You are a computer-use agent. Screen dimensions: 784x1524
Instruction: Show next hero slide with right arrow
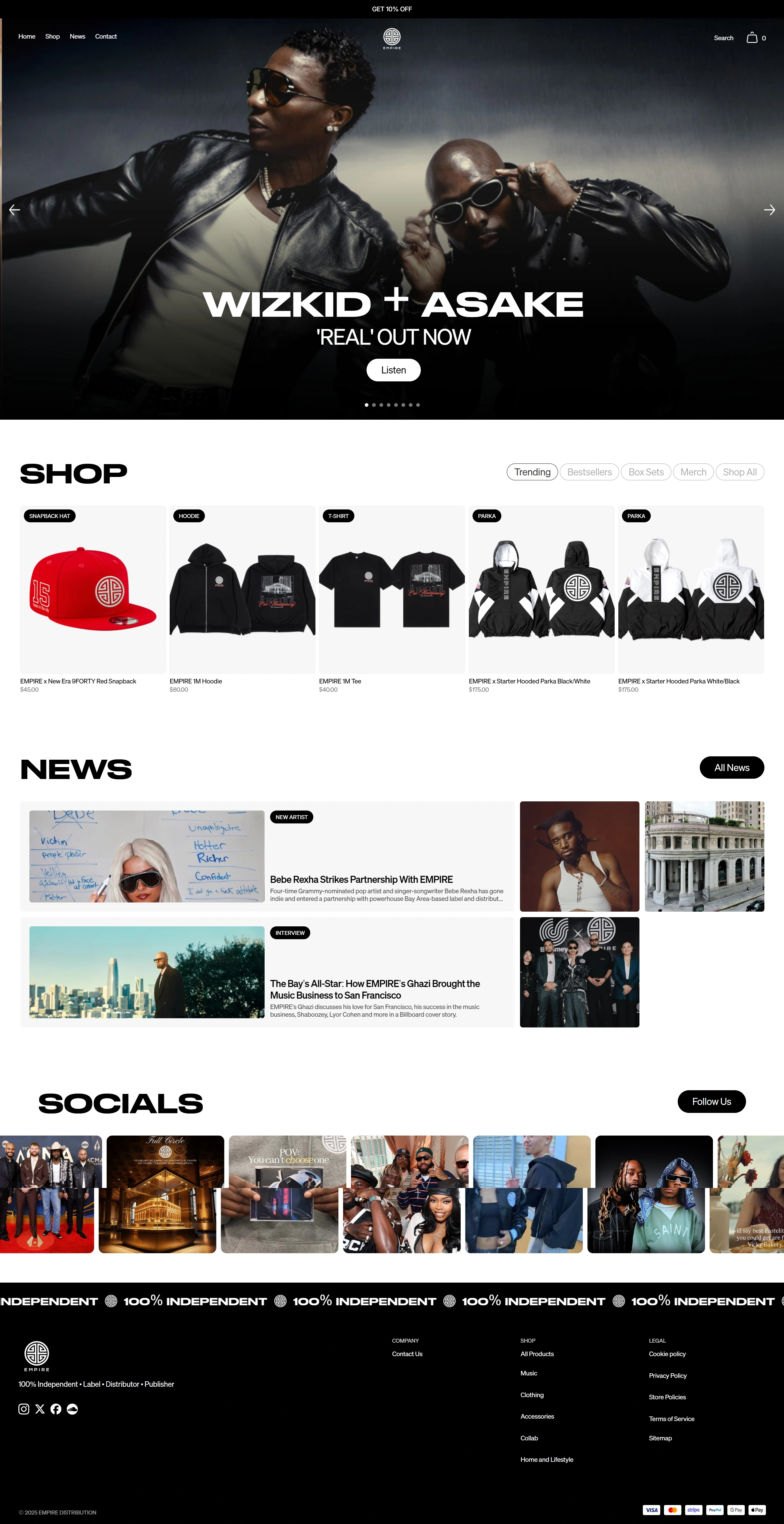(x=769, y=210)
